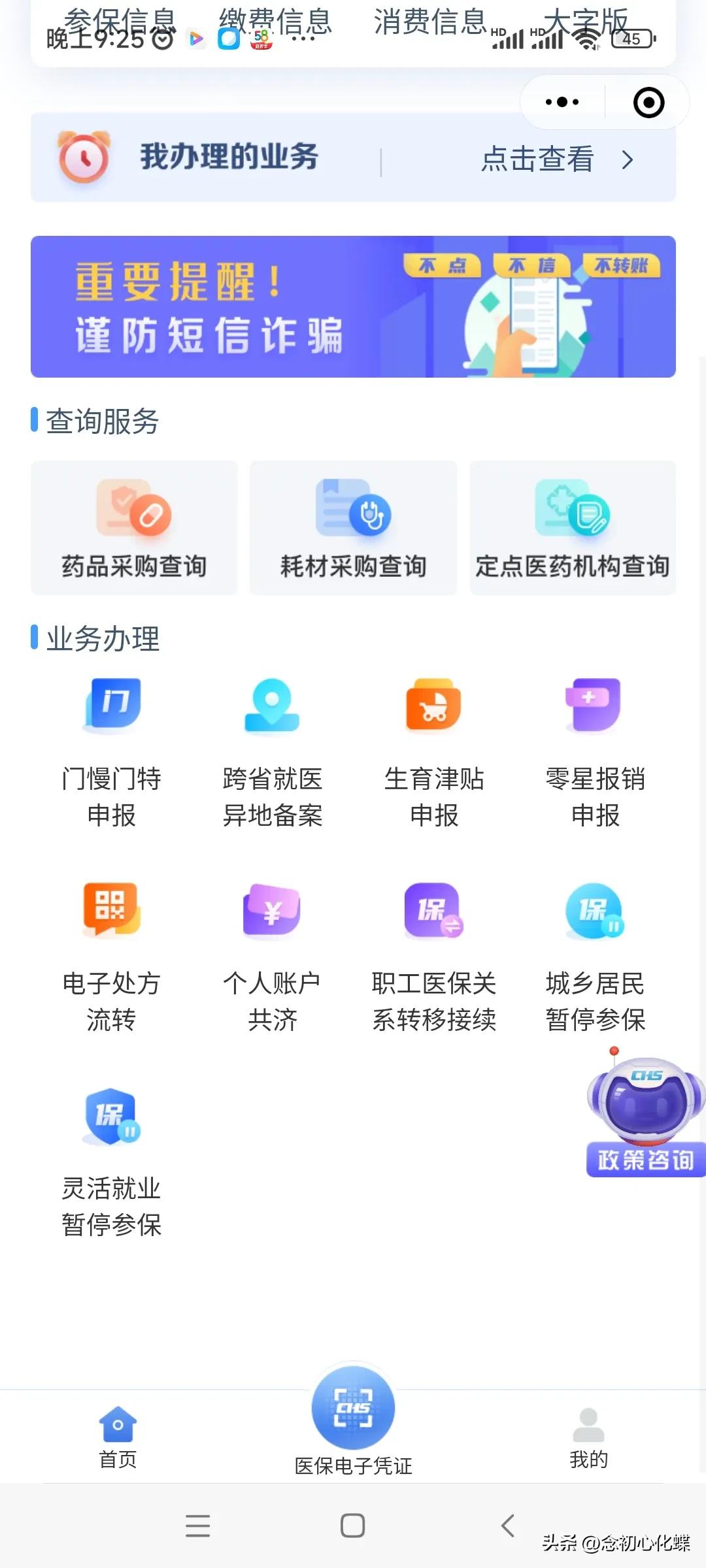
Task: Open 医保电子凭证 electronic credential
Action: click(353, 1424)
